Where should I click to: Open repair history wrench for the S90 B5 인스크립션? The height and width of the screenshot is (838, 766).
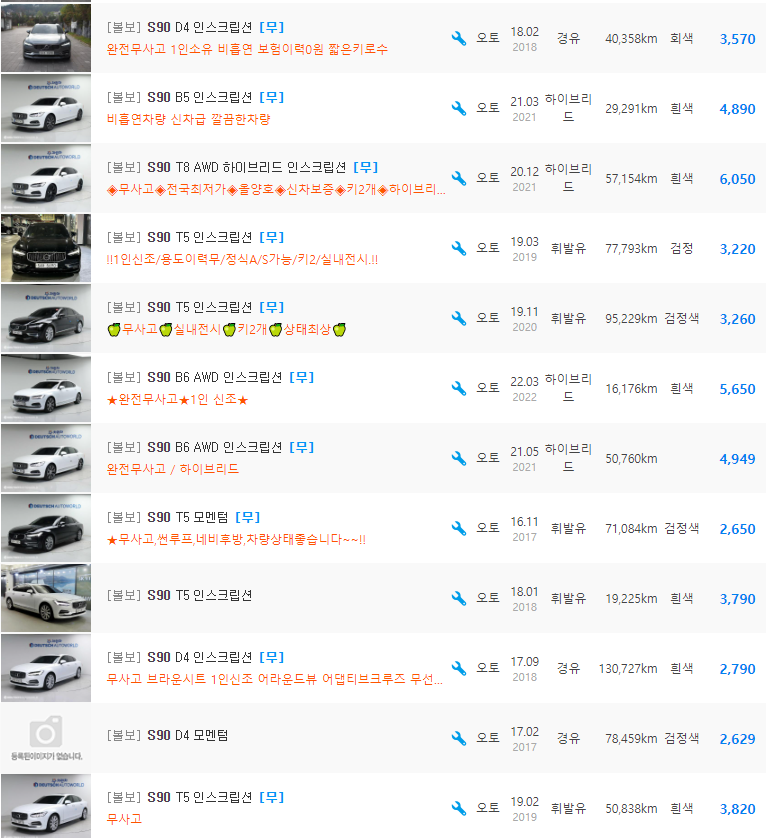tap(458, 108)
